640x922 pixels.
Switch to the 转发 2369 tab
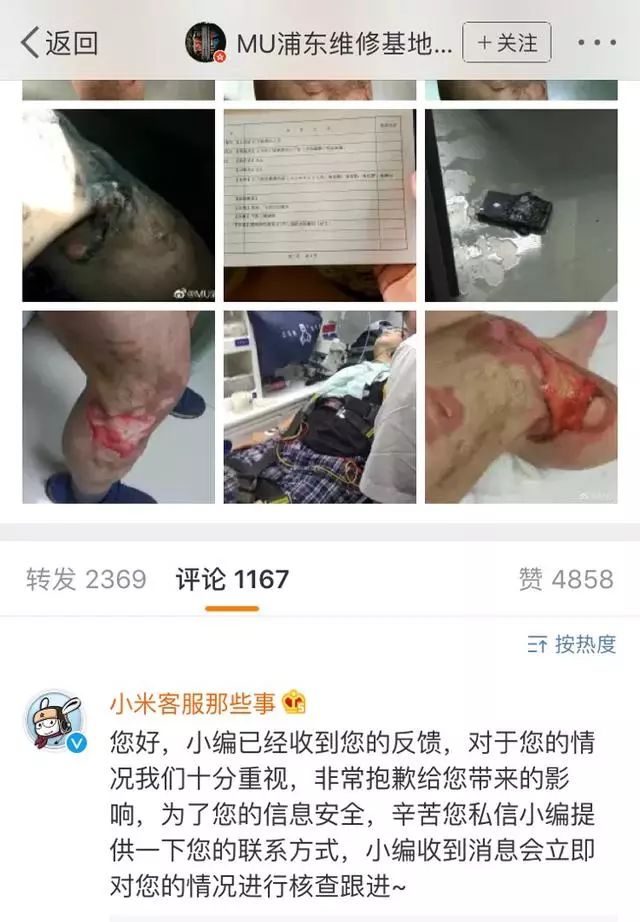pyautogui.click(x=85, y=579)
